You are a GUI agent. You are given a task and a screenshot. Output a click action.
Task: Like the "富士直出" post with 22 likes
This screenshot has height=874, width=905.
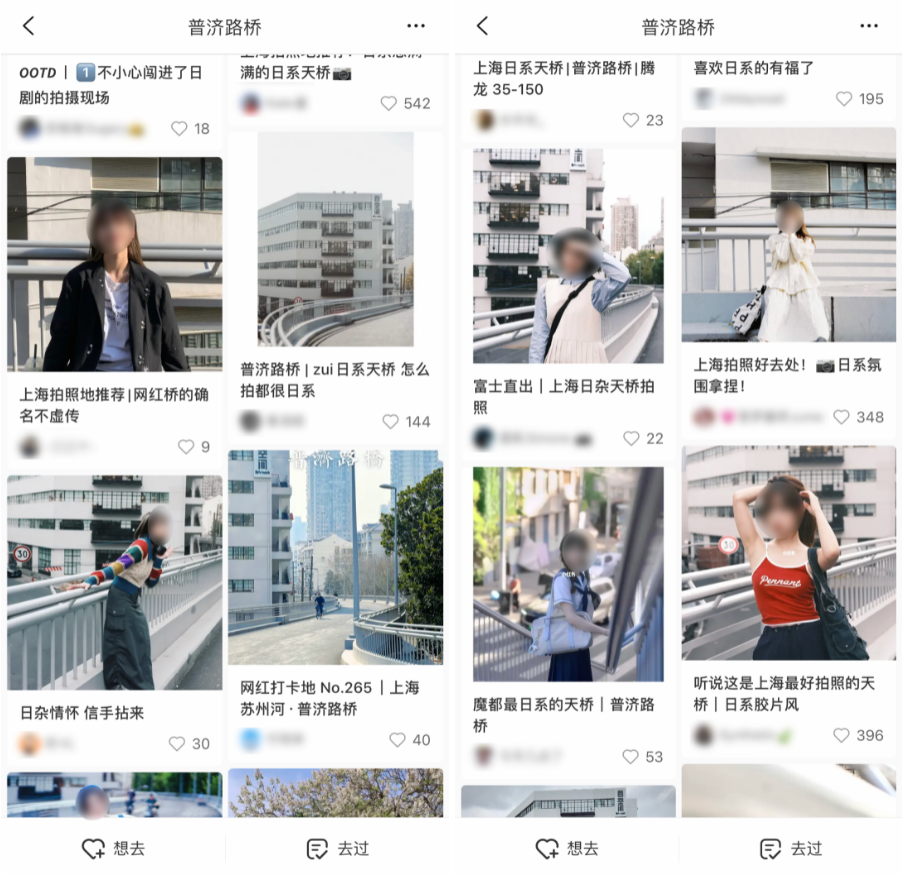tap(631, 439)
